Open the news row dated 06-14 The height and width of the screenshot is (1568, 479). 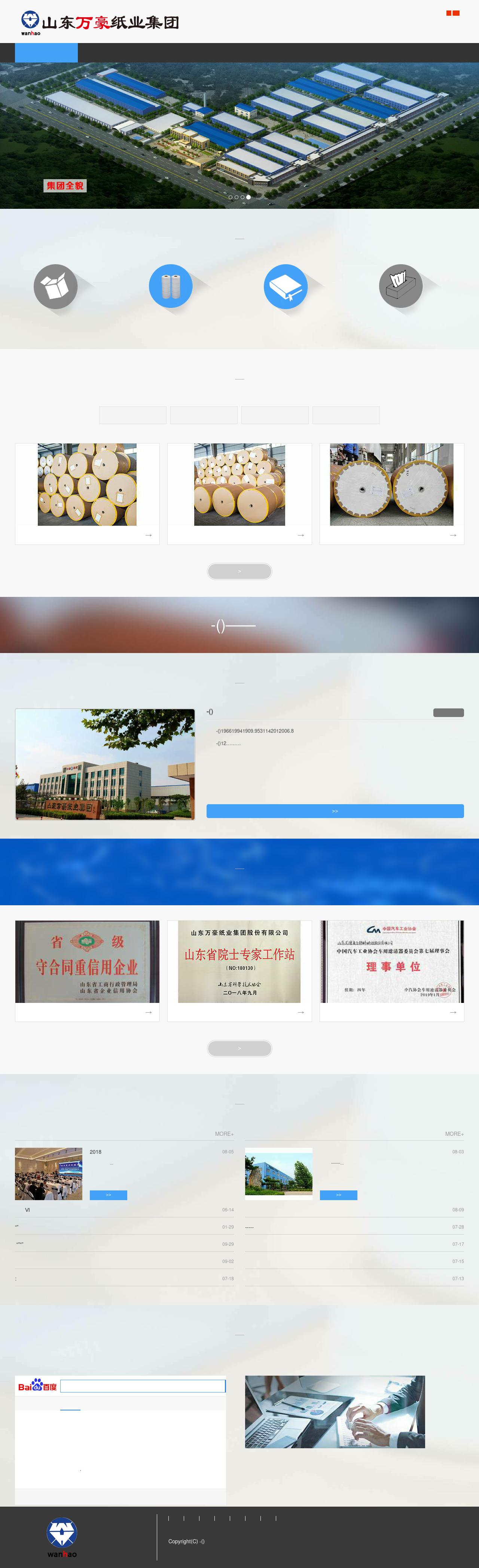coord(124,1210)
